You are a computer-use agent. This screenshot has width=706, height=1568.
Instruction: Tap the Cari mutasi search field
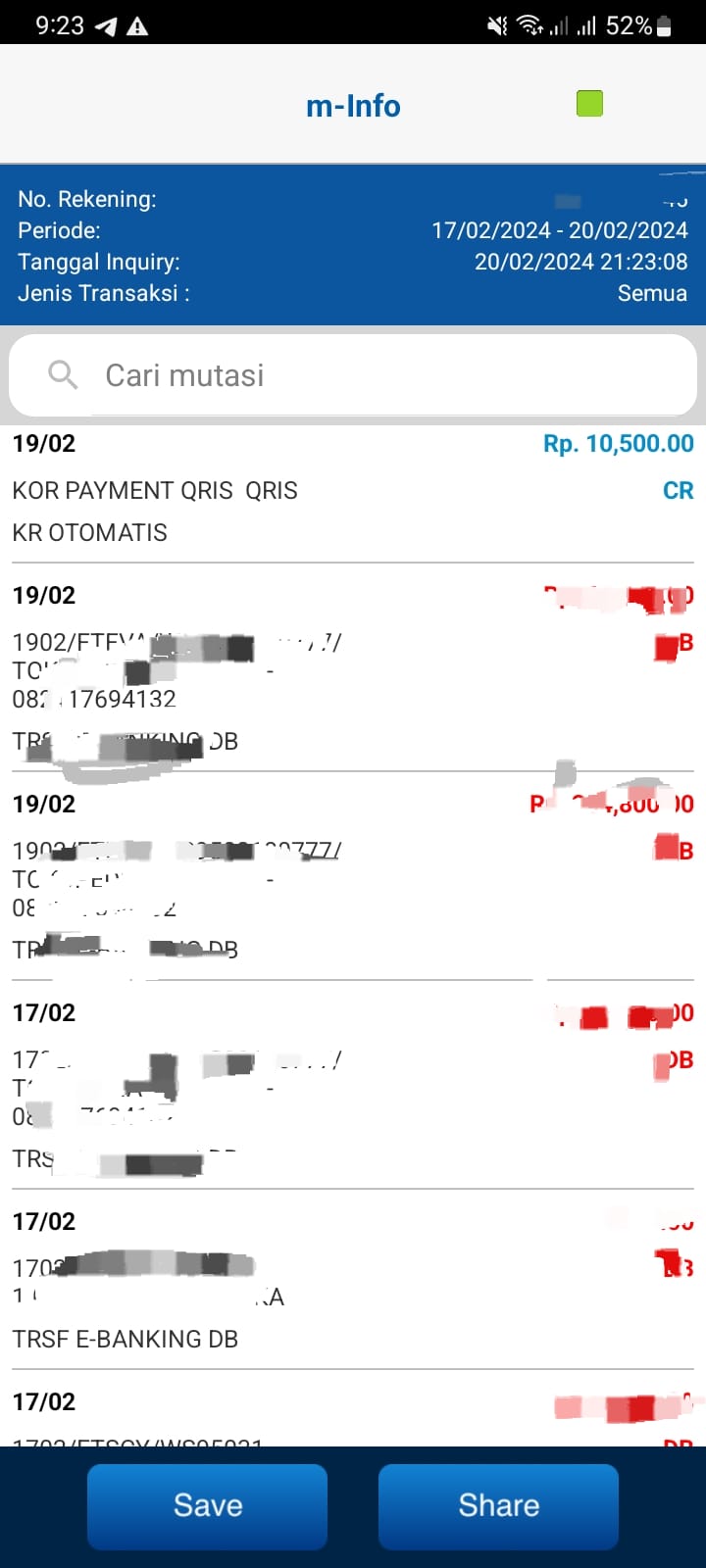tap(353, 375)
